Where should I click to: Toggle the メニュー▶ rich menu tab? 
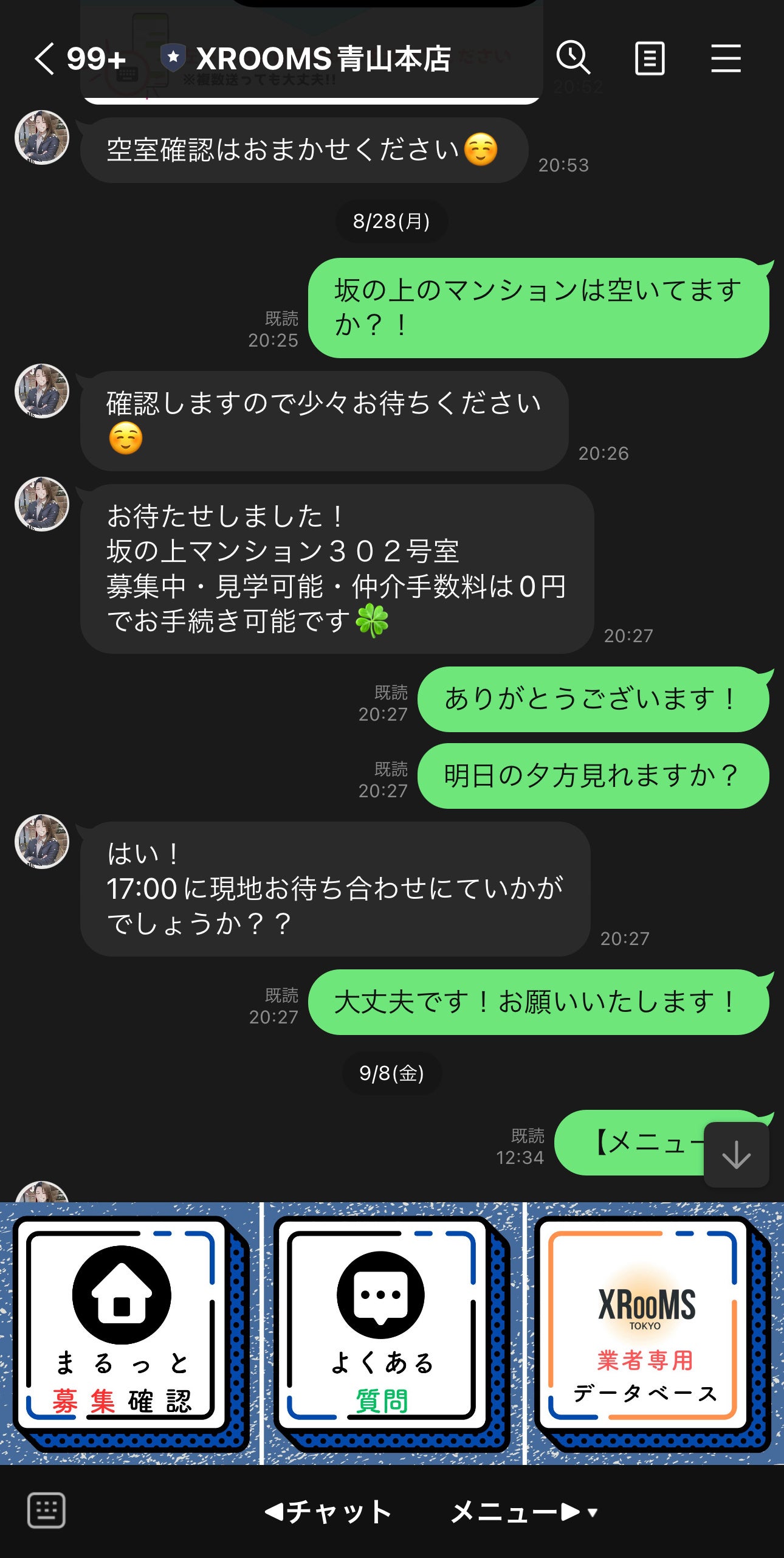pyautogui.click(x=524, y=1512)
